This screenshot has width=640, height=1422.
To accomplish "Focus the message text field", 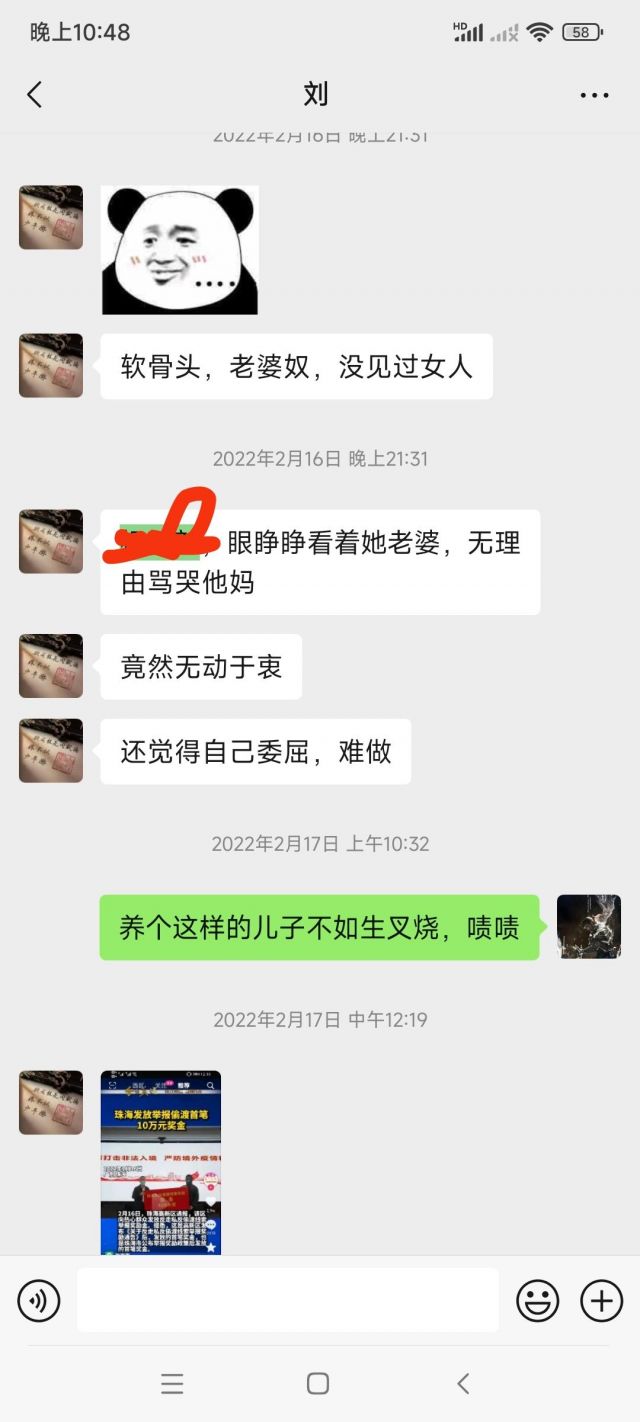I will (287, 1300).
